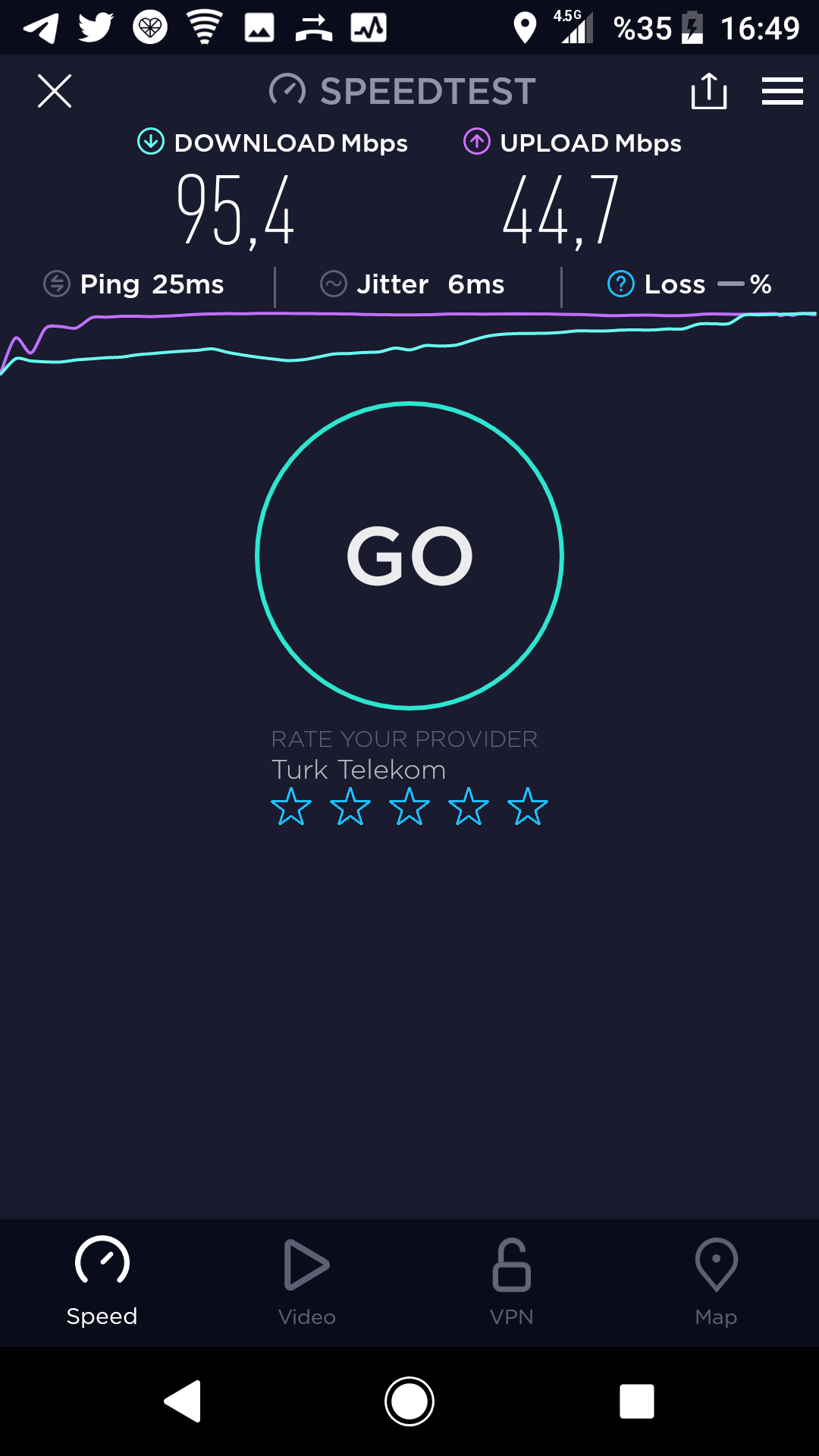Viewport: 819px width, 1456px height.
Task: Rate Turk Telekom three stars
Action: click(409, 806)
